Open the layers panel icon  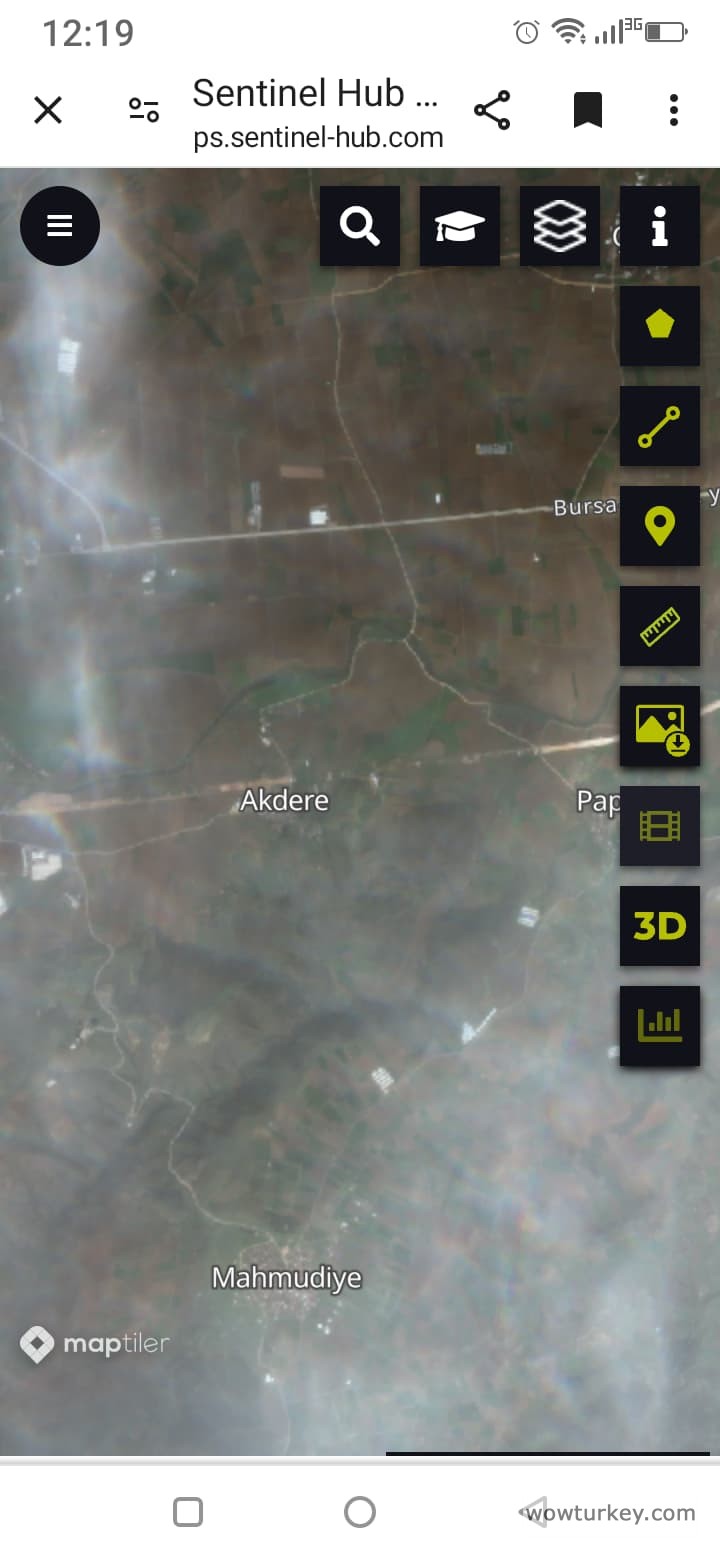[x=559, y=225]
